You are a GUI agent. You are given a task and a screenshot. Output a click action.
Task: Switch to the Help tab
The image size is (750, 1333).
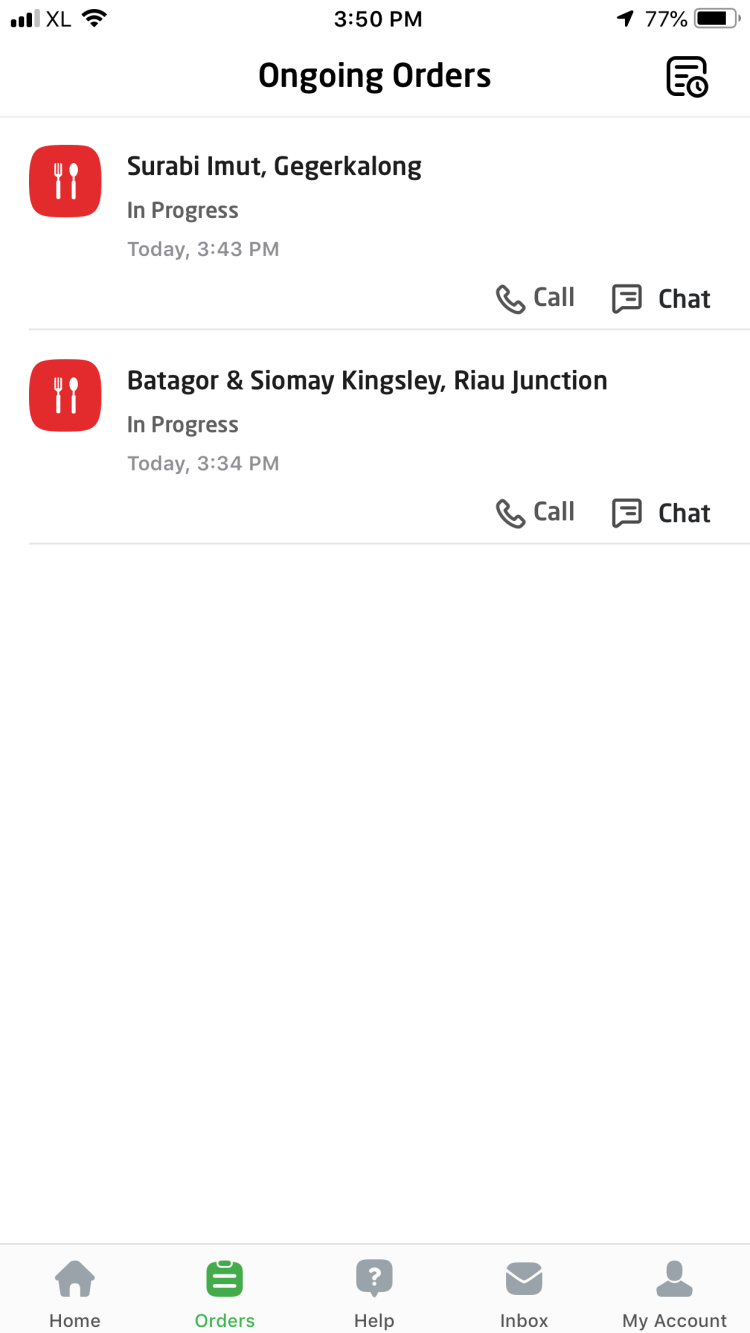point(374,1293)
